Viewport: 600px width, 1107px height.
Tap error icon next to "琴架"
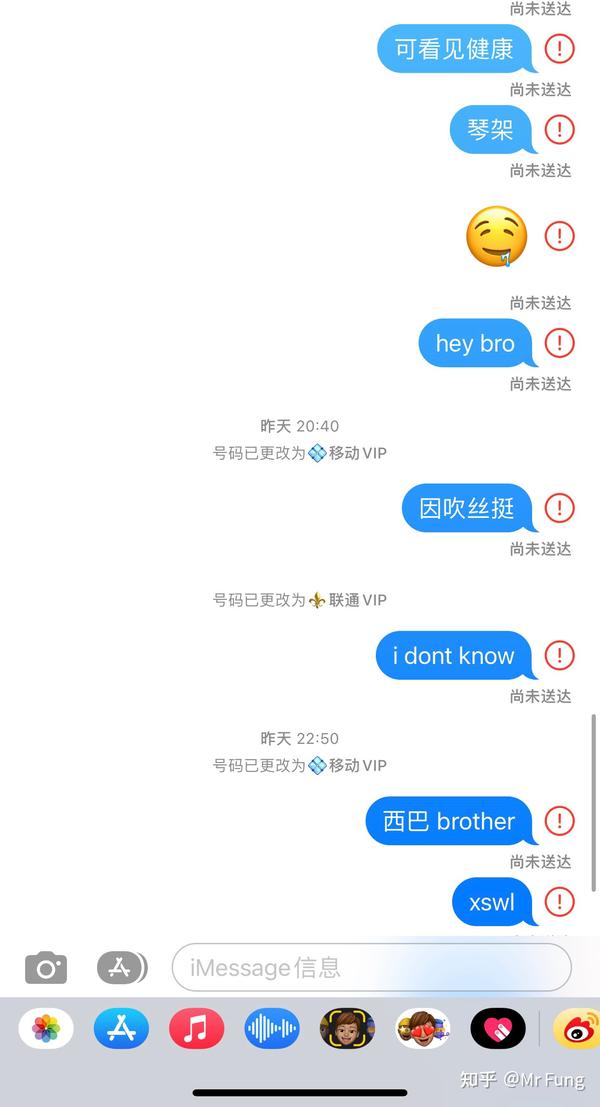tap(560, 129)
